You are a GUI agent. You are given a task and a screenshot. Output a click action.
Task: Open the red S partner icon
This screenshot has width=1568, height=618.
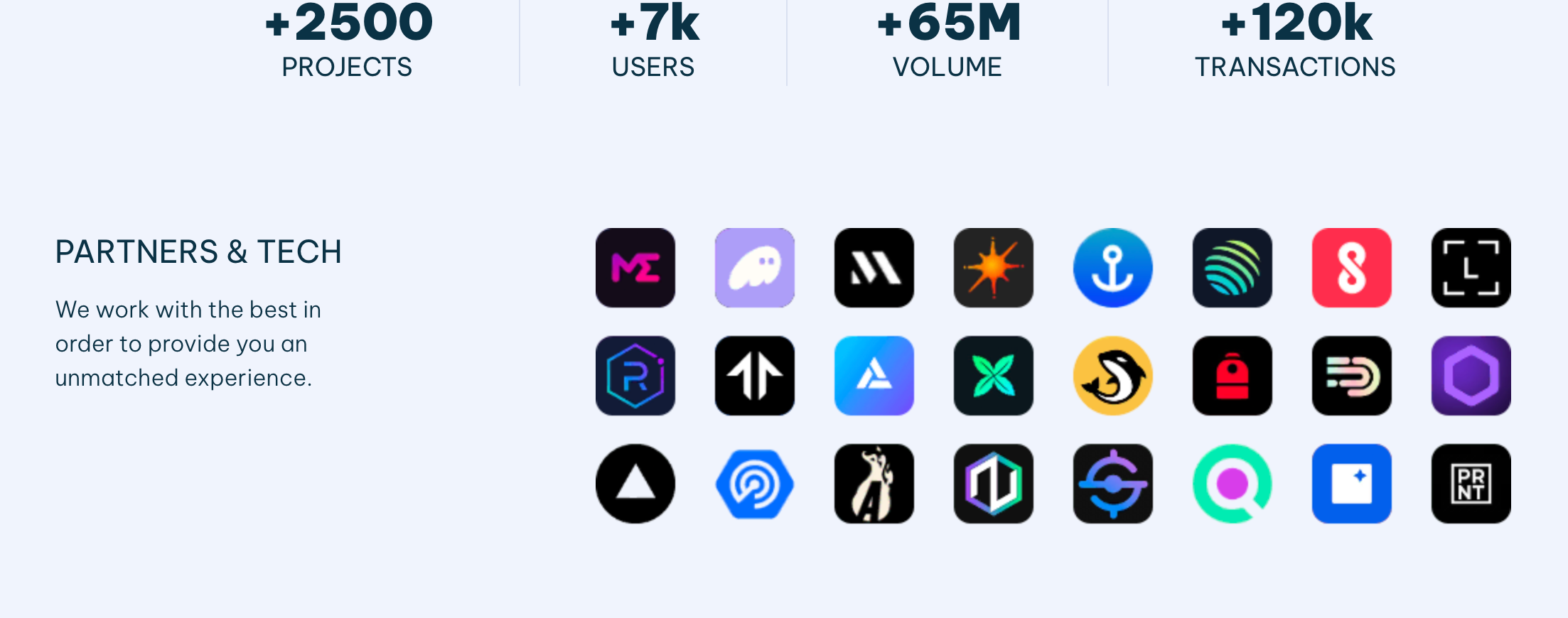click(1352, 268)
